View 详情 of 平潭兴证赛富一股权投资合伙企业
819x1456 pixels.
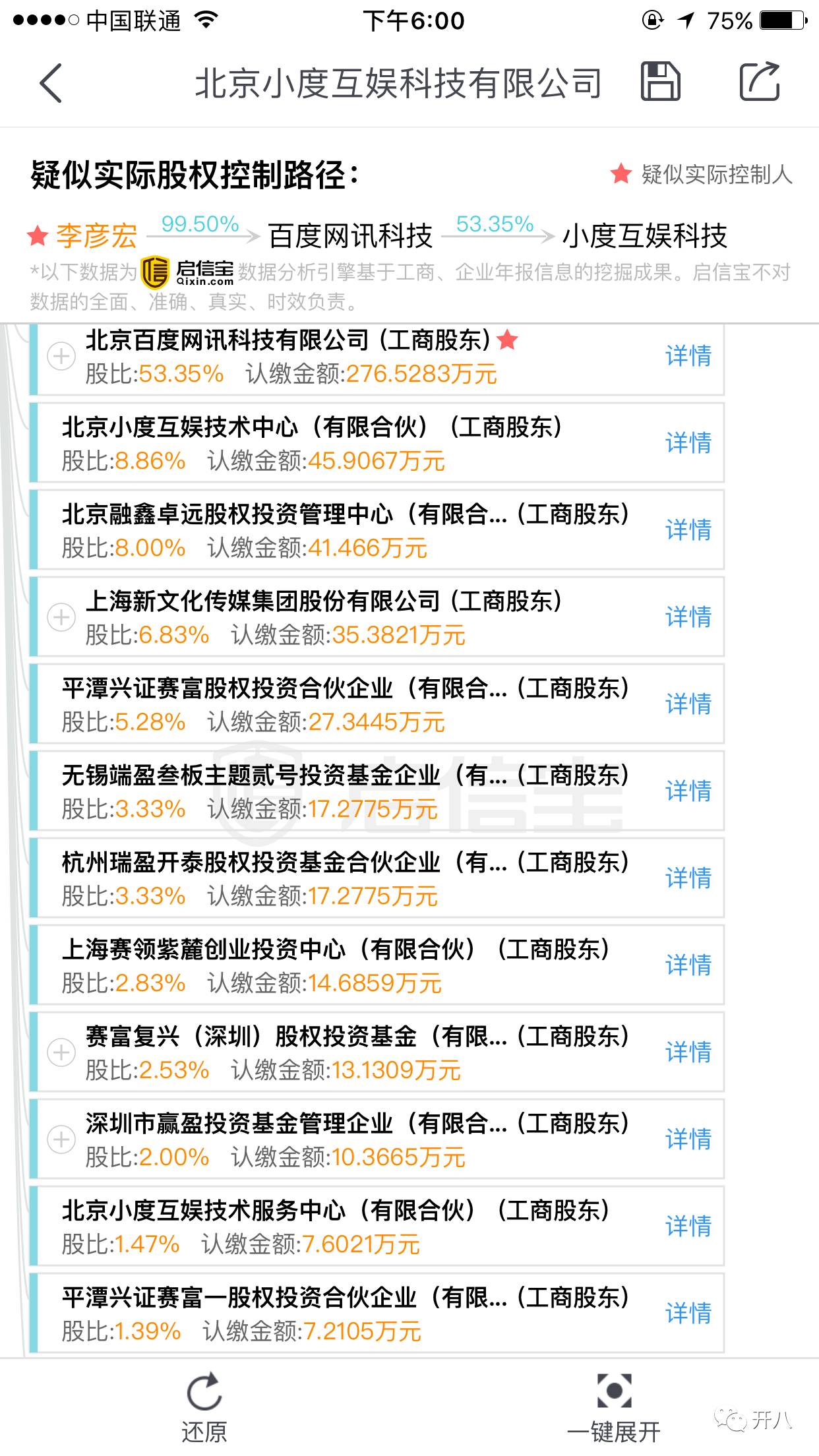pyautogui.click(x=688, y=1314)
